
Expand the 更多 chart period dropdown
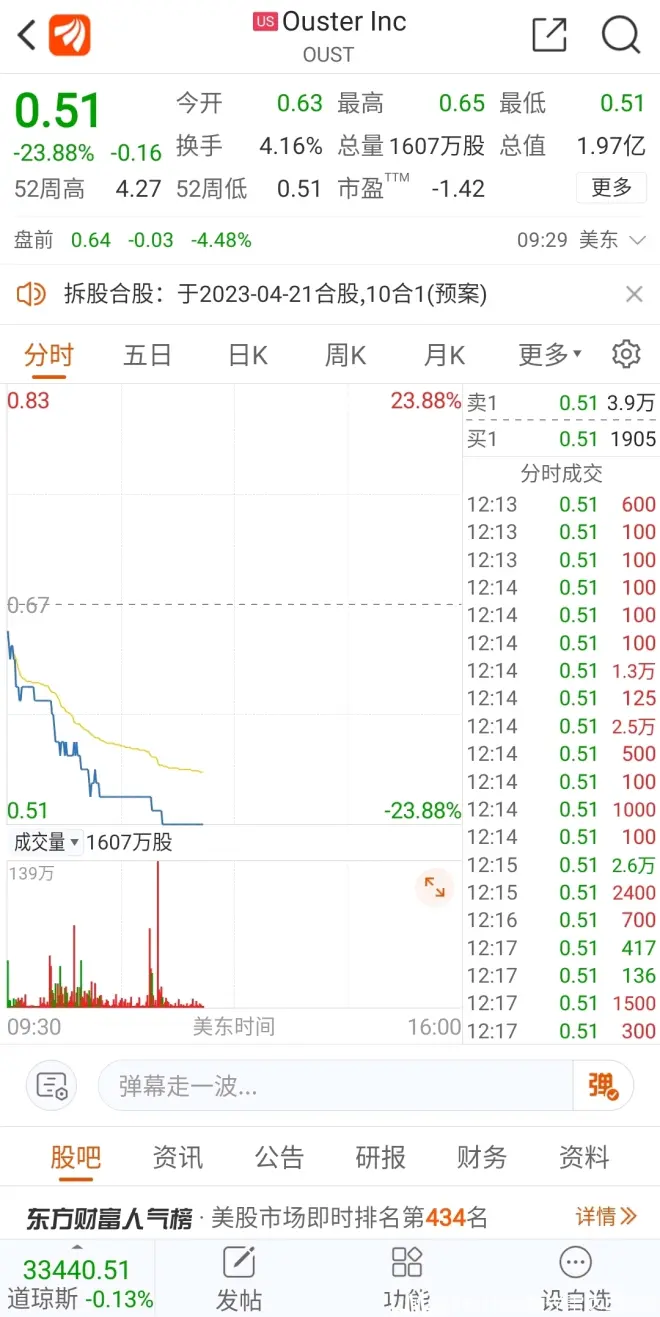tap(549, 354)
